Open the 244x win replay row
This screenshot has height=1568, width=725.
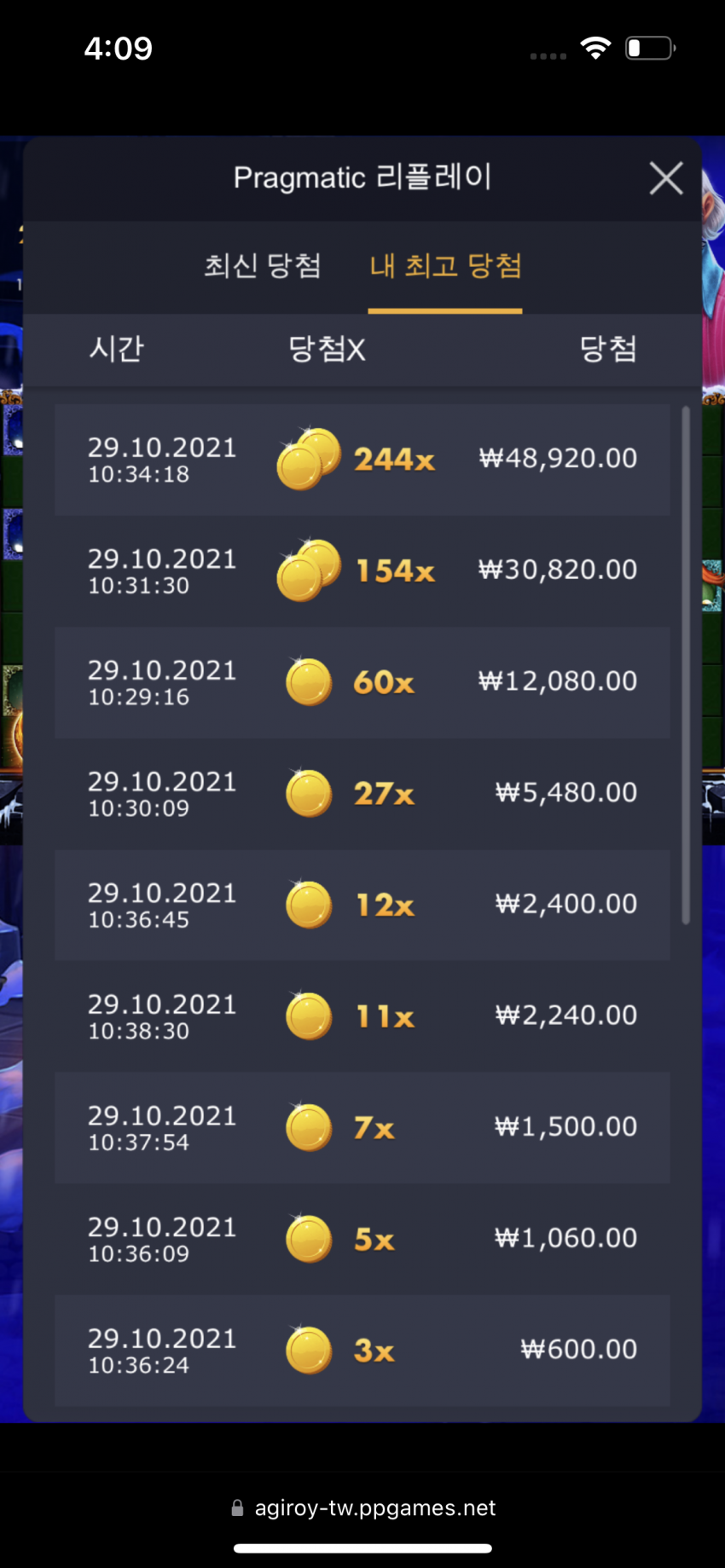362,460
